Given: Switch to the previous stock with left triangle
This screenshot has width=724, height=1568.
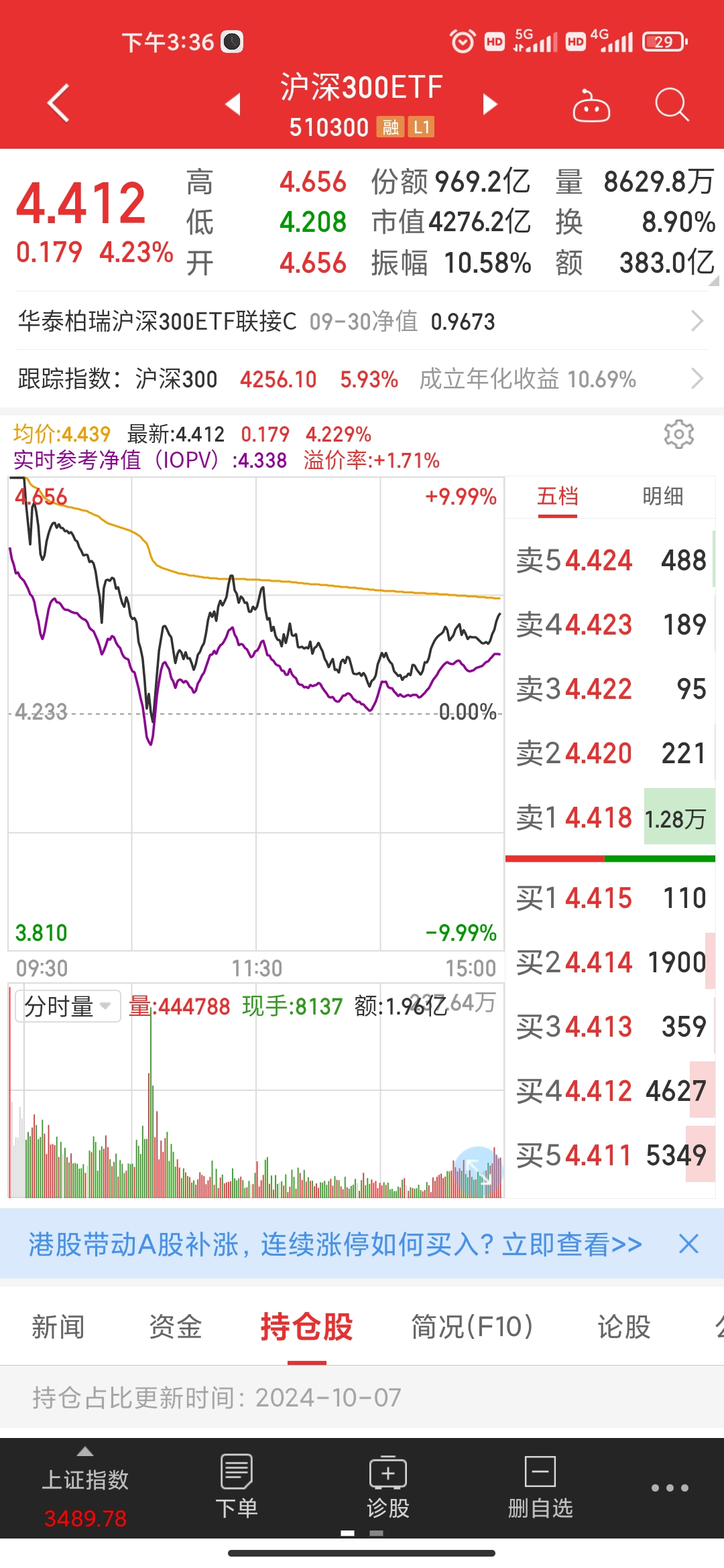Looking at the screenshot, I should tap(233, 104).
